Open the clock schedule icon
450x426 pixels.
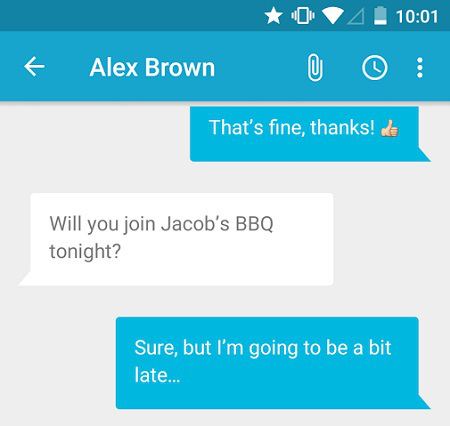coord(375,68)
